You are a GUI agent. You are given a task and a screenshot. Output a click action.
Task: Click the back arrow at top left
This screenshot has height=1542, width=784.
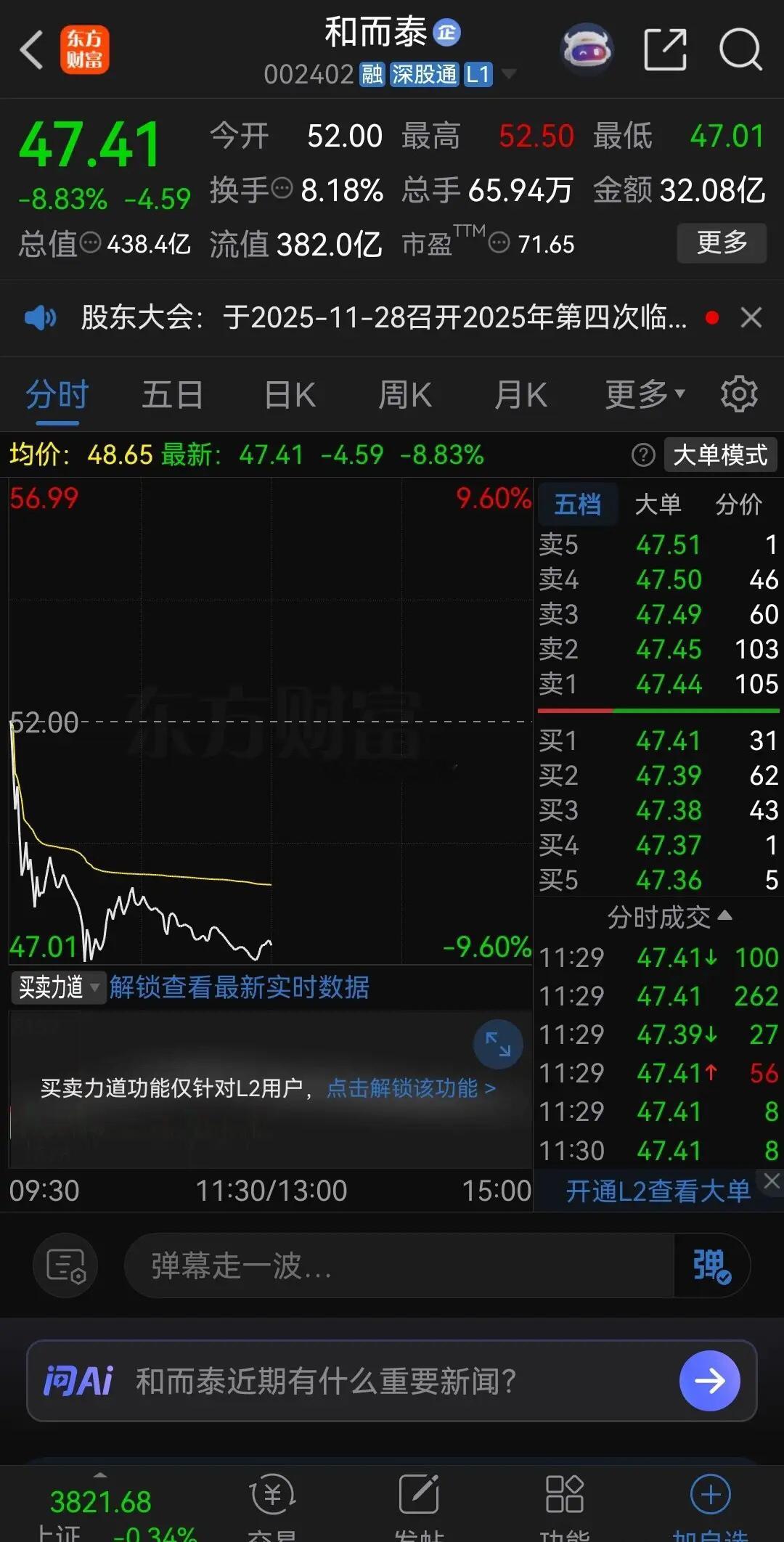(x=30, y=49)
